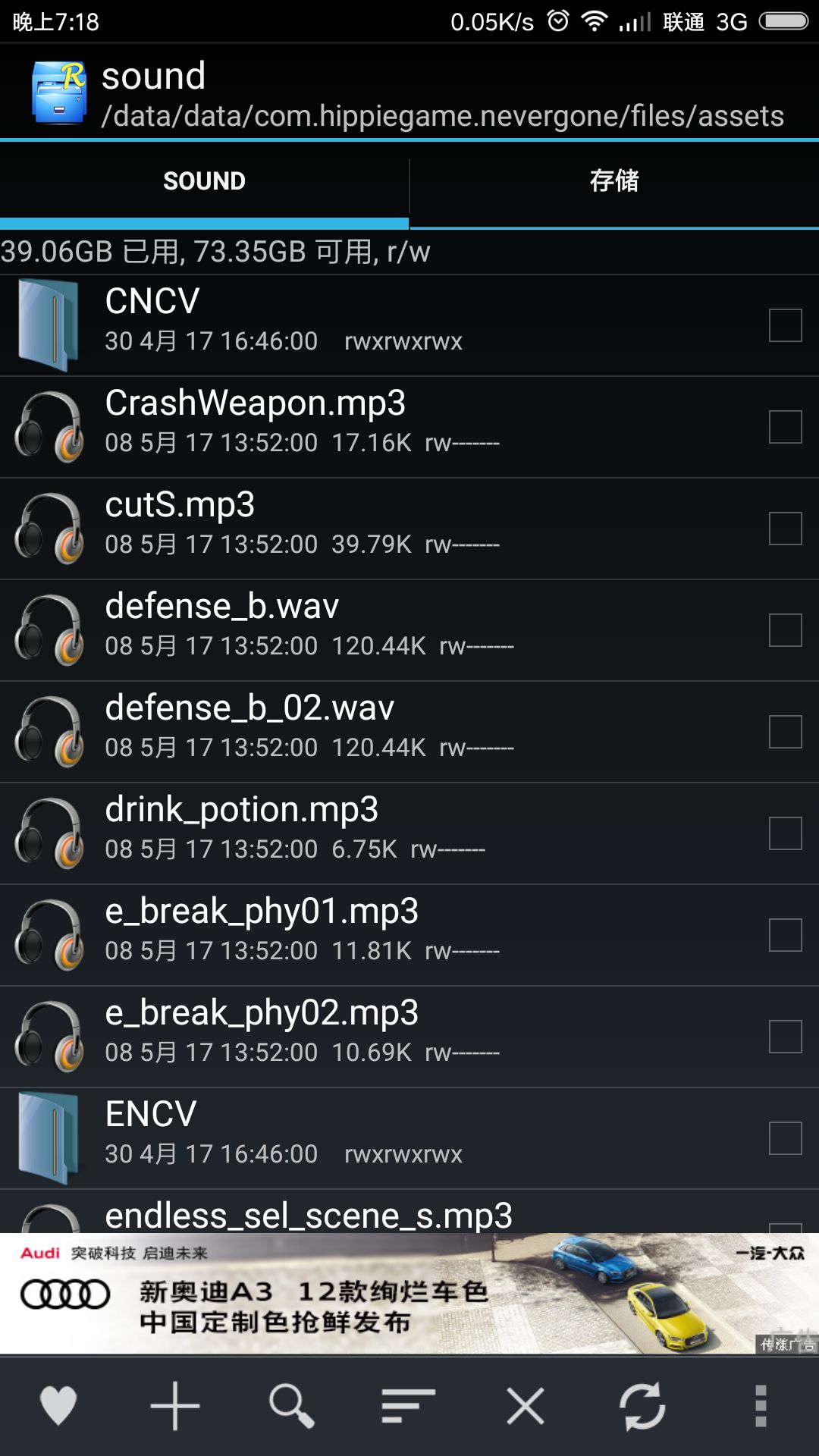
Task: Select the SOUND tab
Action: [x=205, y=180]
